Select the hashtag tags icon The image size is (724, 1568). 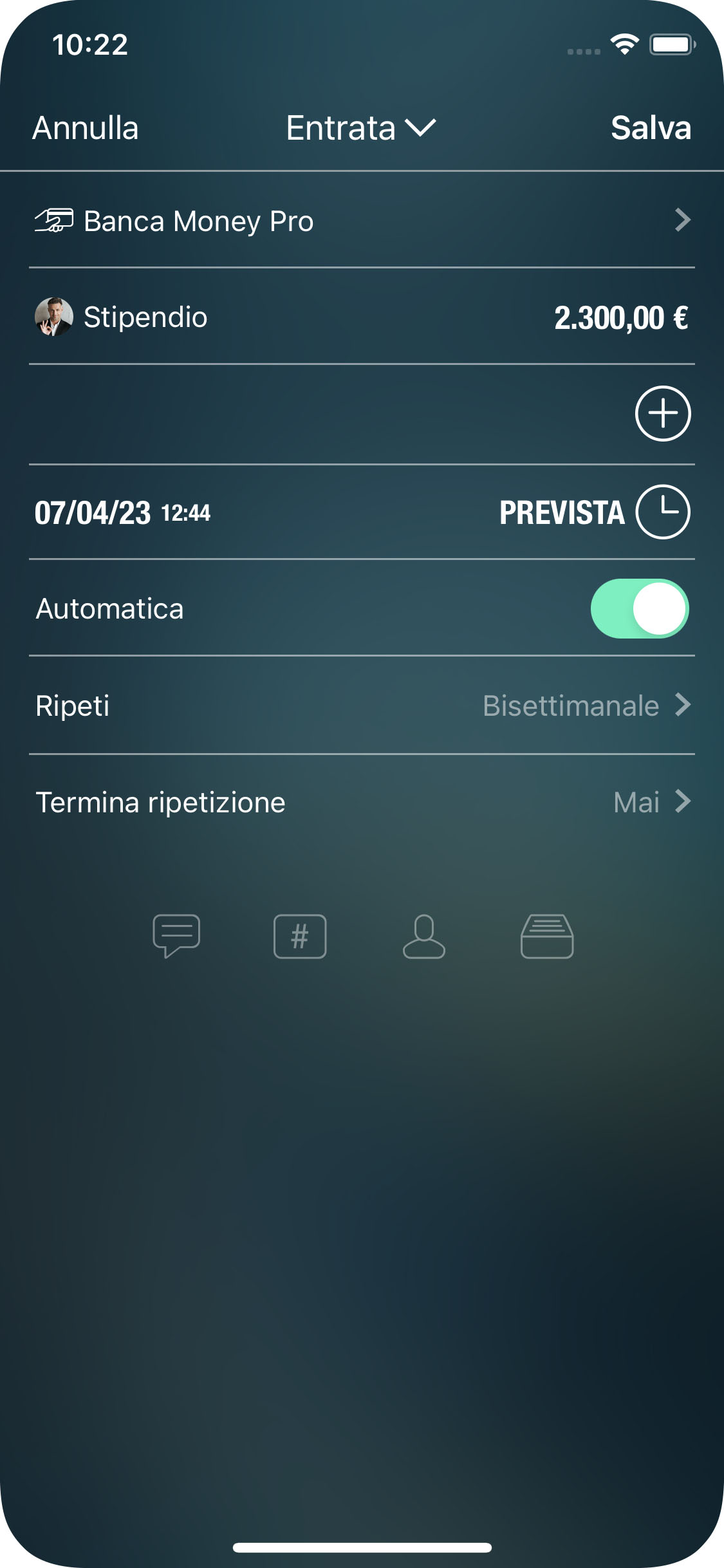pos(300,937)
